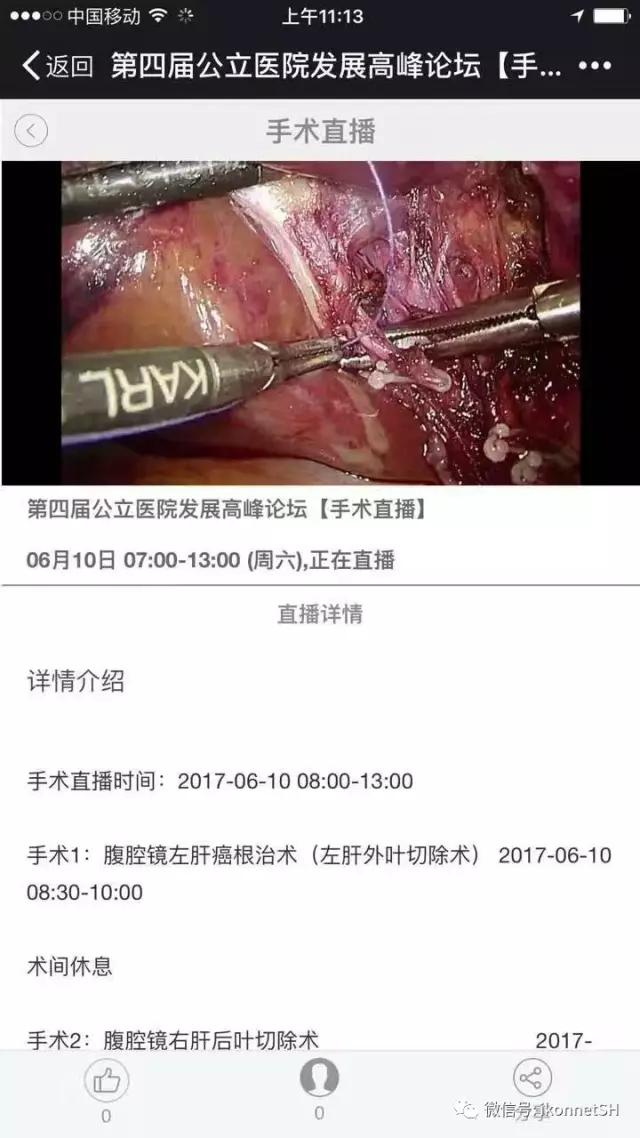Screen dimensions: 640x1138
Task: Open the live surgery video player
Action: click(x=320, y=323)
